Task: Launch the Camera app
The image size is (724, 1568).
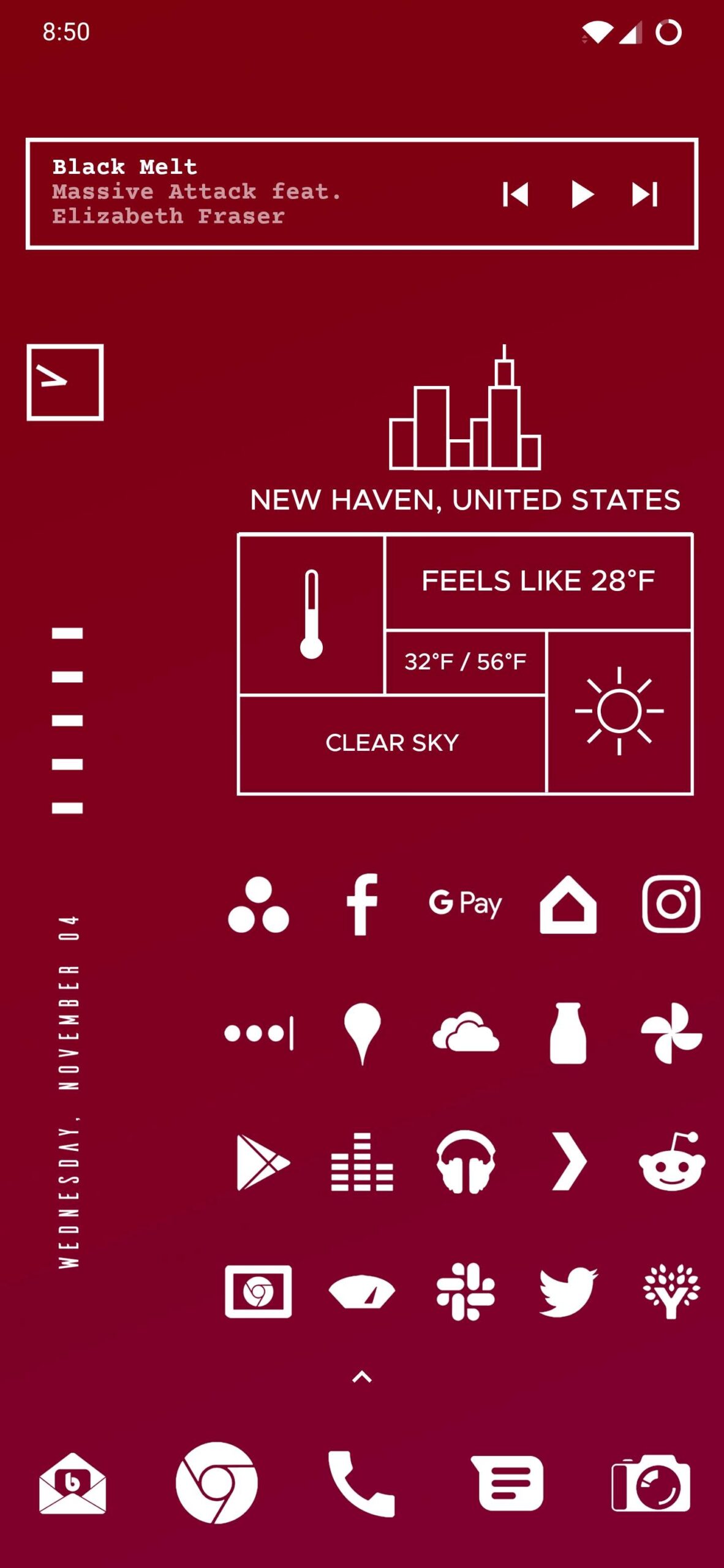Action: pos(650,1483)
